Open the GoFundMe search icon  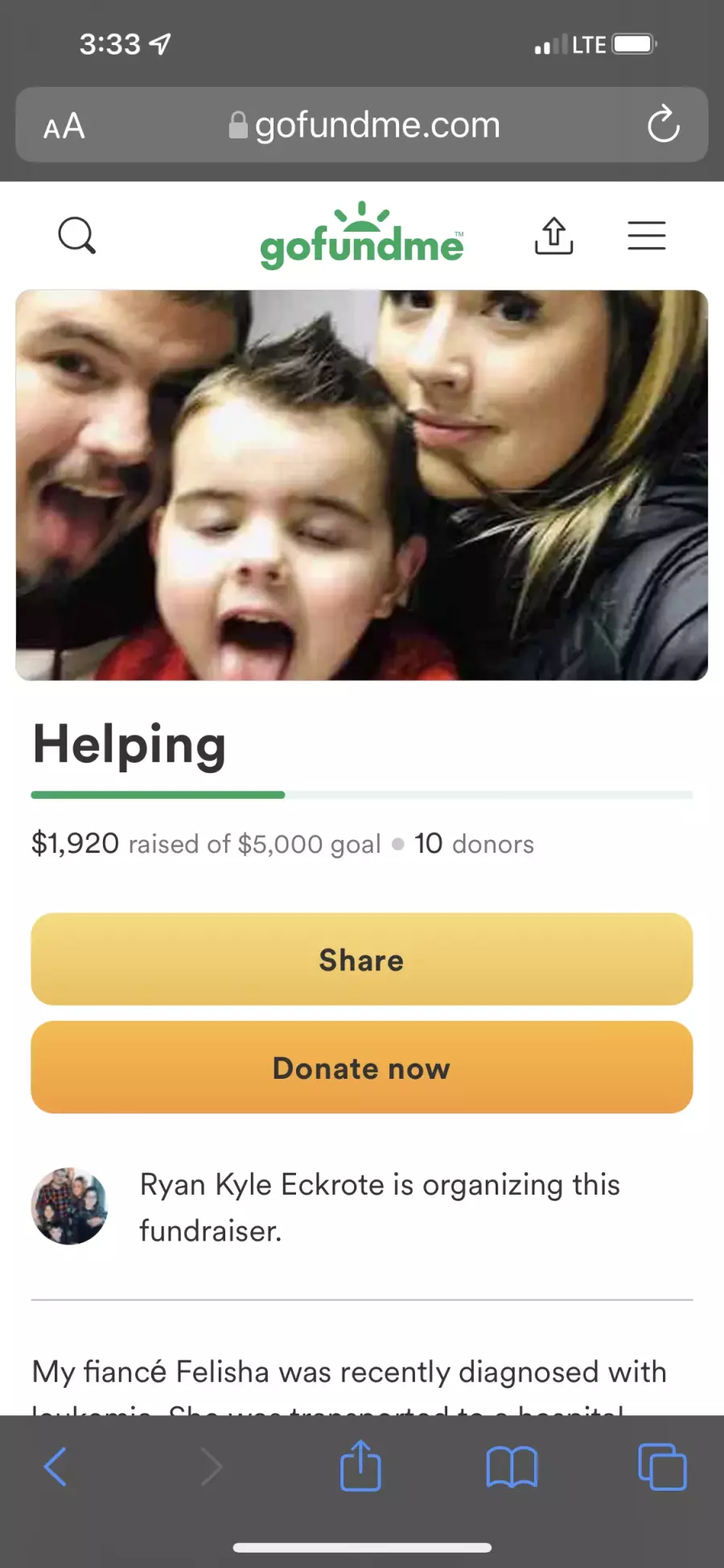77,236
